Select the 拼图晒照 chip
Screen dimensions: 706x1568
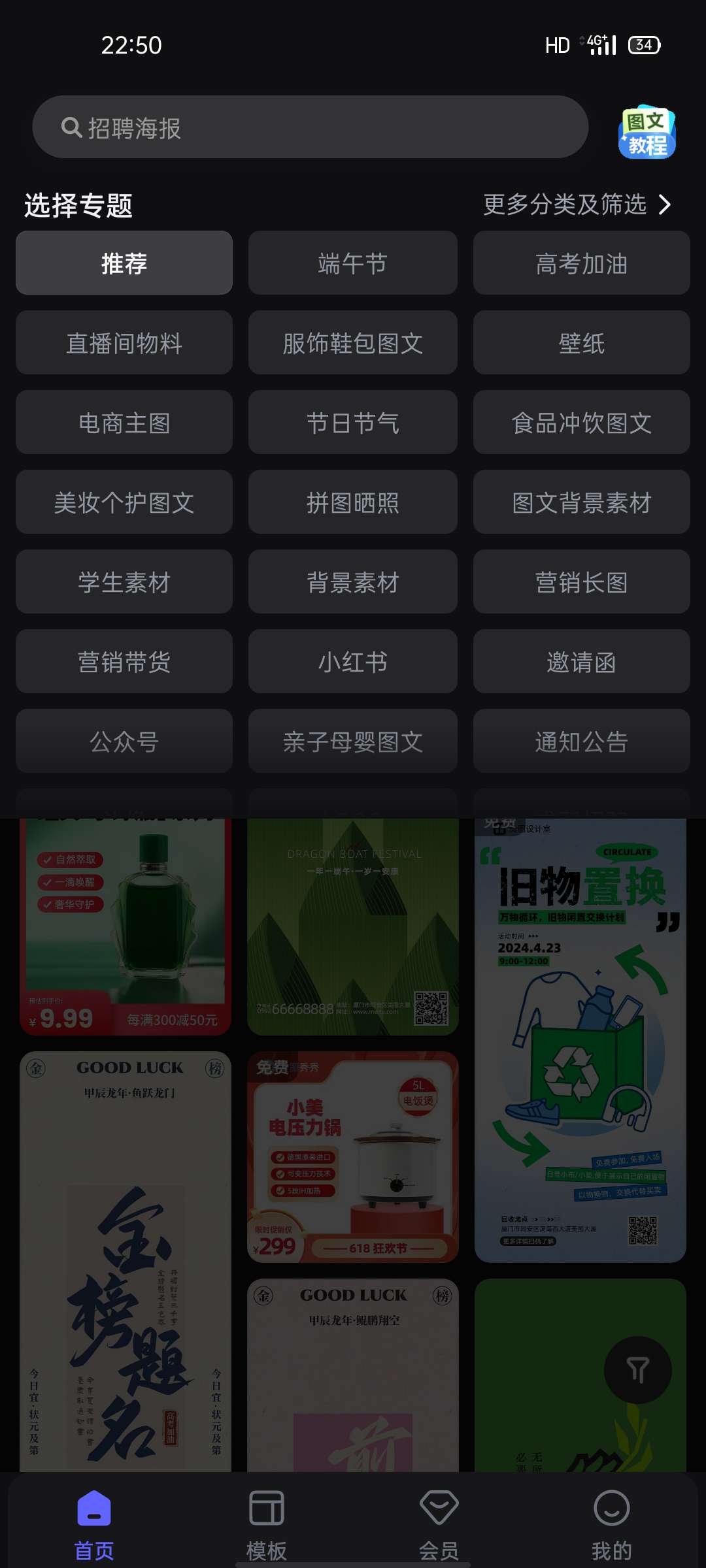[352, 502]
